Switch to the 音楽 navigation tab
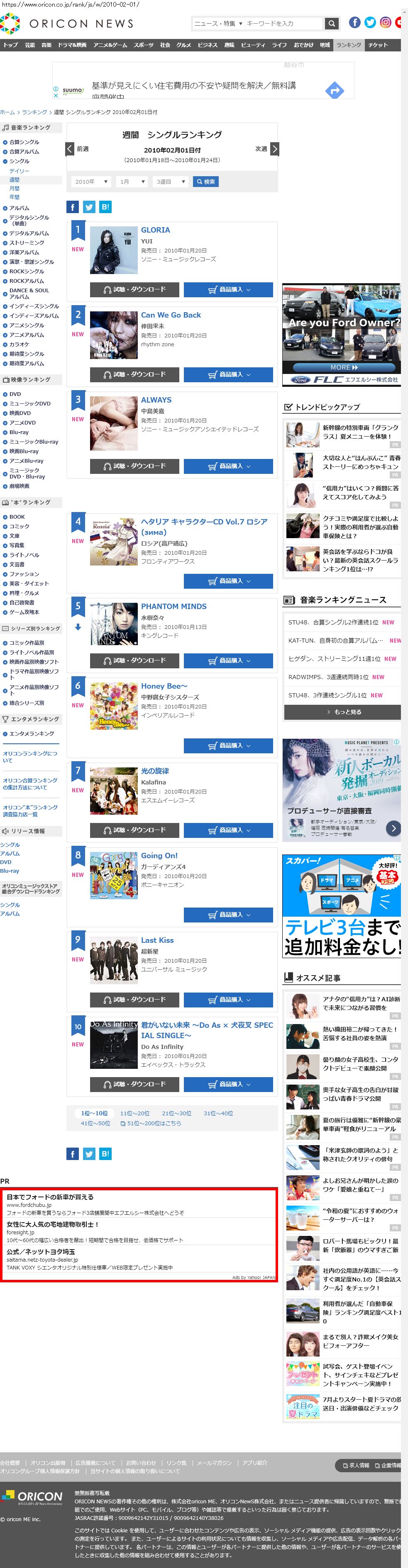The height and width of the screenshot is (1568, 408). (46, 45)
